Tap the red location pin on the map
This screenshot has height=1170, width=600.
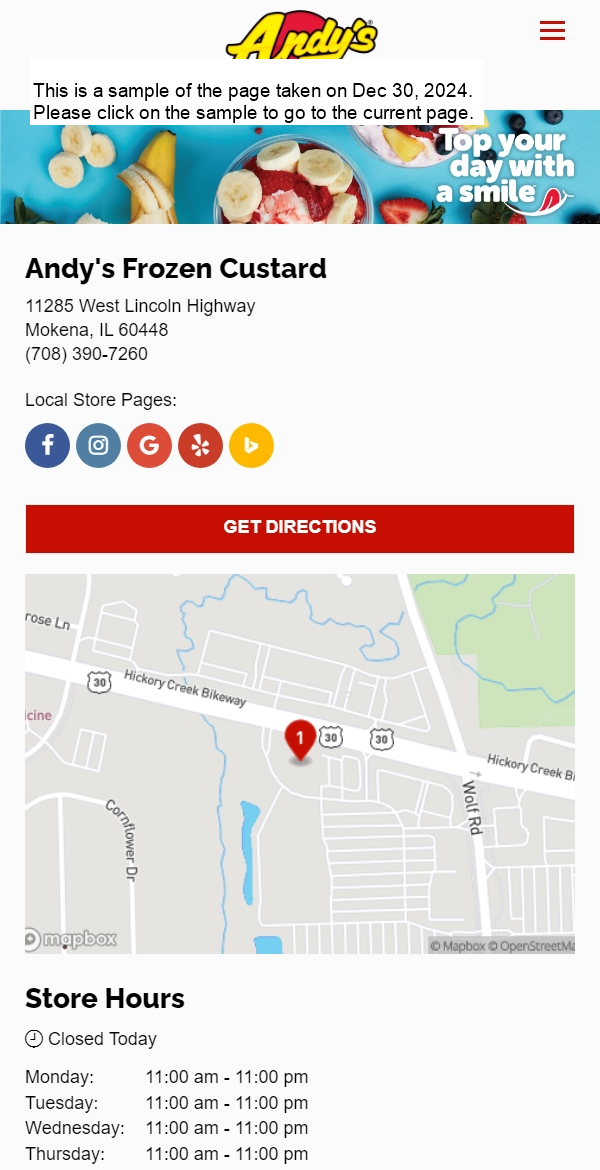(x=299, y=740)
